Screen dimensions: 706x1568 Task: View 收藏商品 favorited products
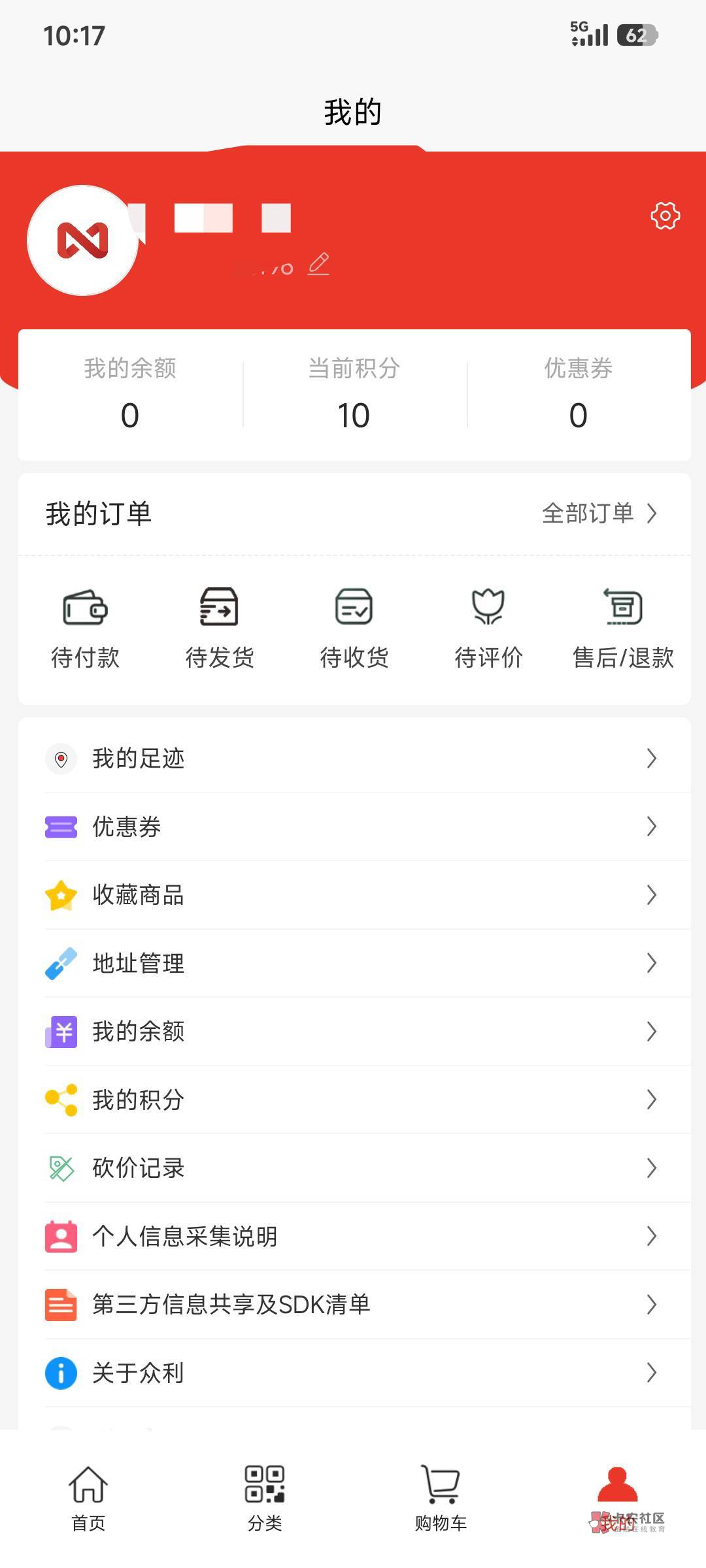click(x=353, y=895)
